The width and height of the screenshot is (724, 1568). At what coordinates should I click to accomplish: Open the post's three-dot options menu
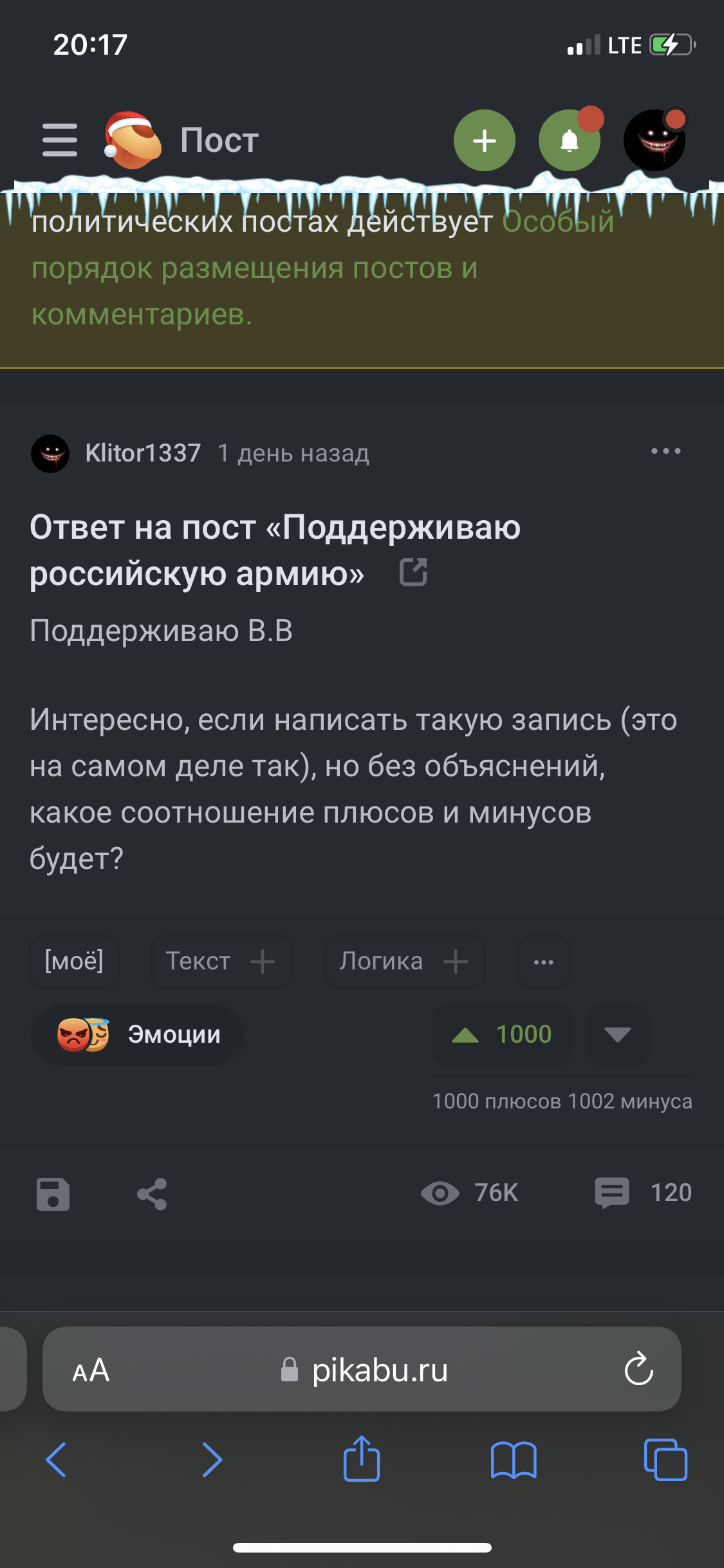click(x=665, y=451)
